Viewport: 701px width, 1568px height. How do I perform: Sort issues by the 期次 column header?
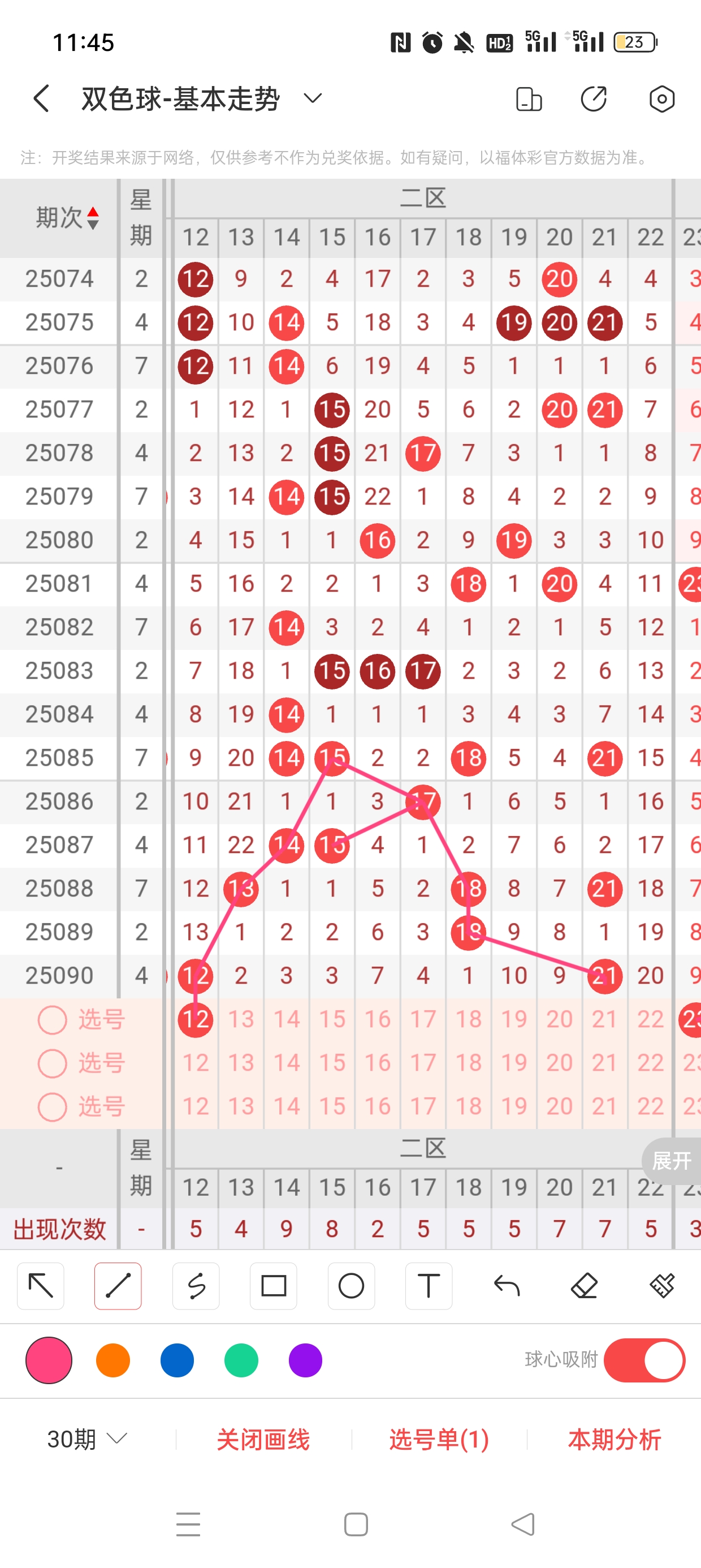[x=66, y=217]
